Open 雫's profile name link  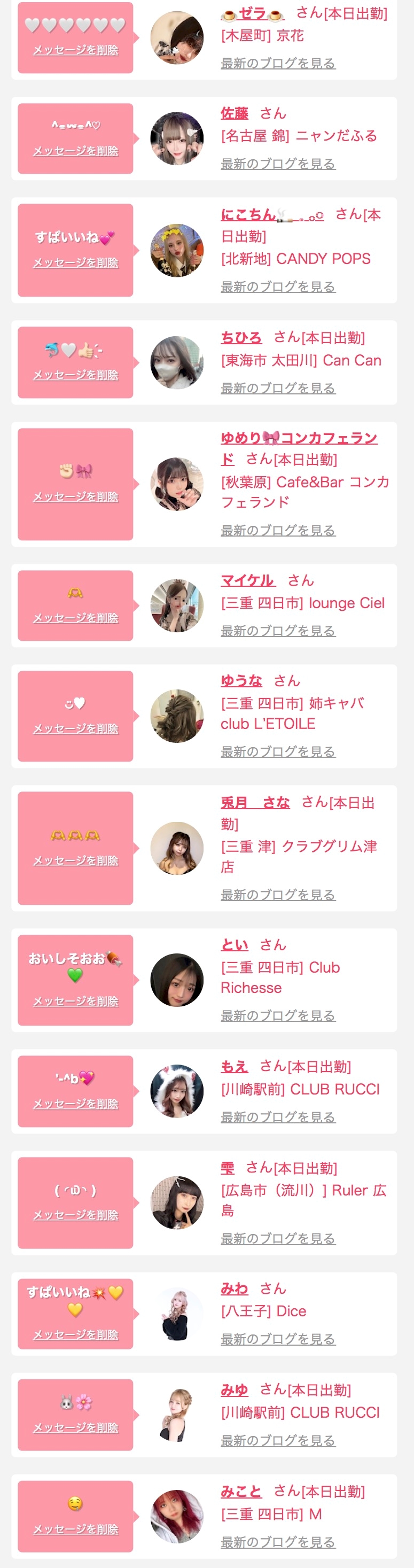point(227,1168)
